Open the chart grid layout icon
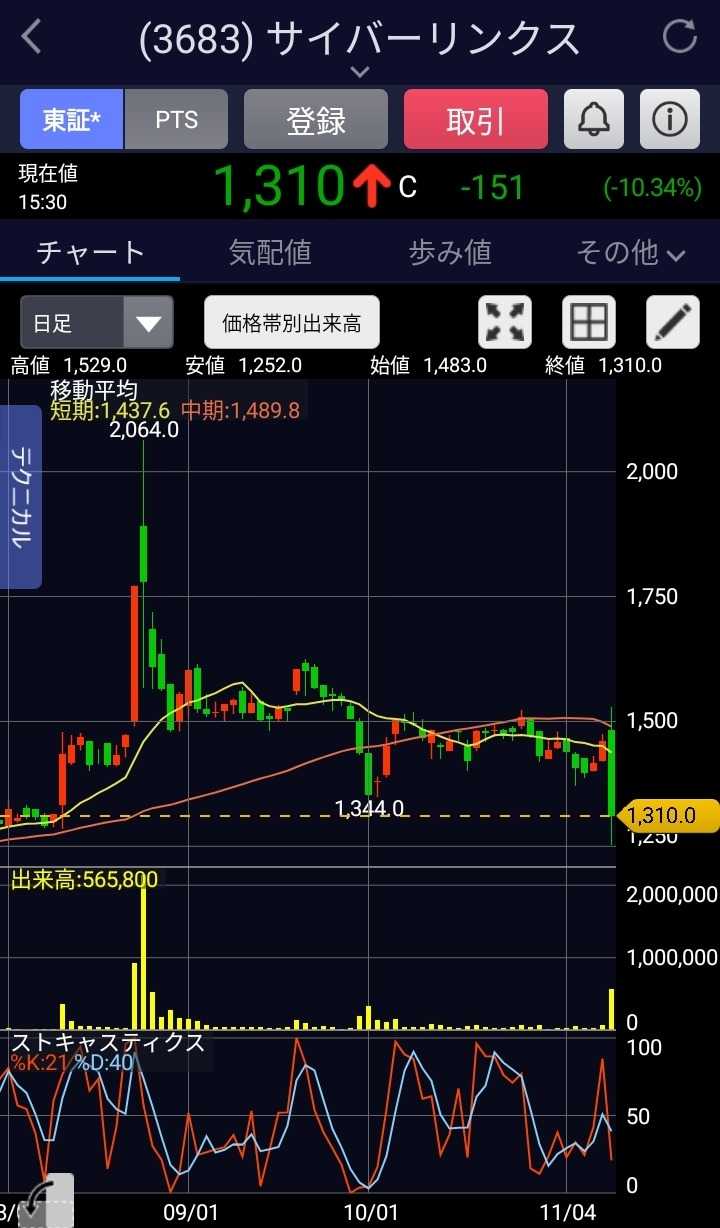 click(x=589, y=322)
